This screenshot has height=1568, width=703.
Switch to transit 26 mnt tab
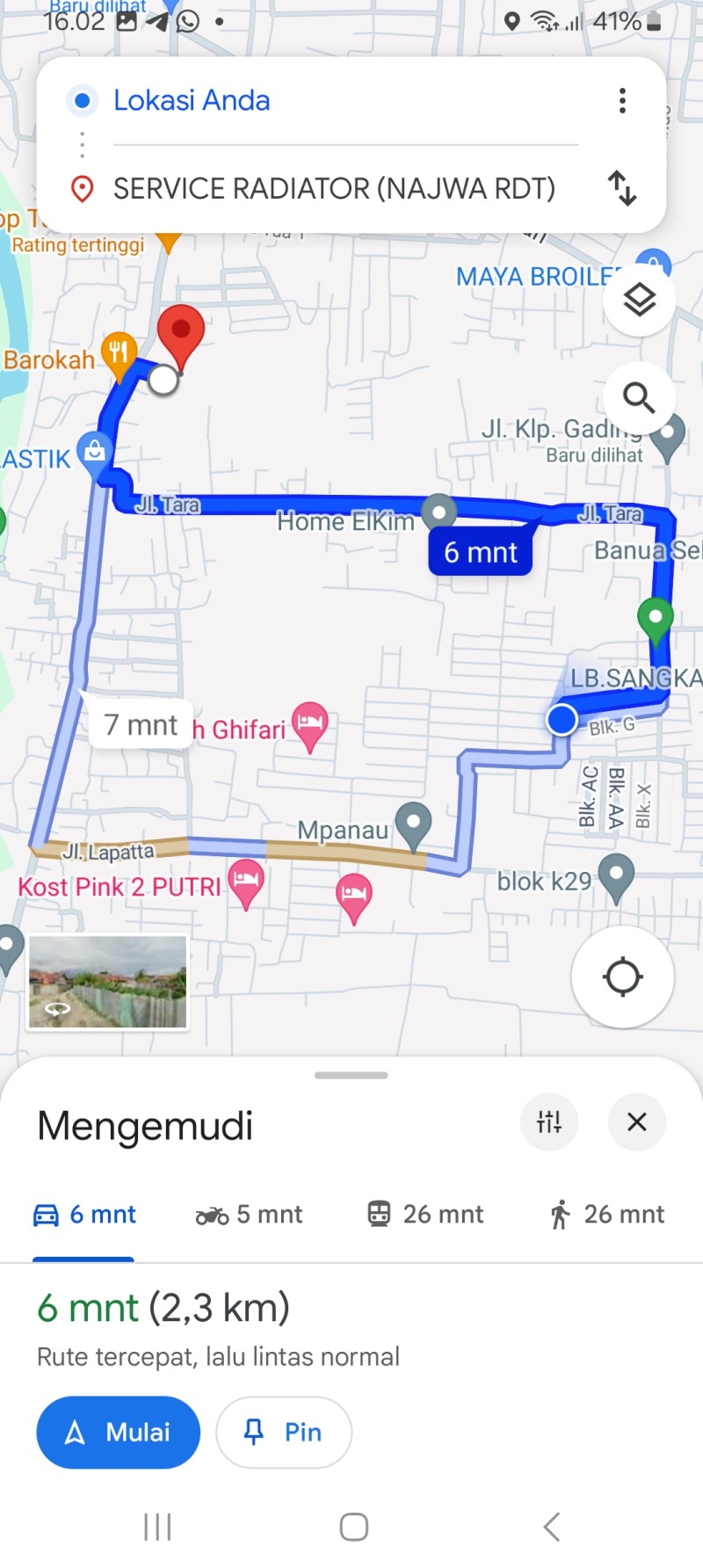[425, 1215]
